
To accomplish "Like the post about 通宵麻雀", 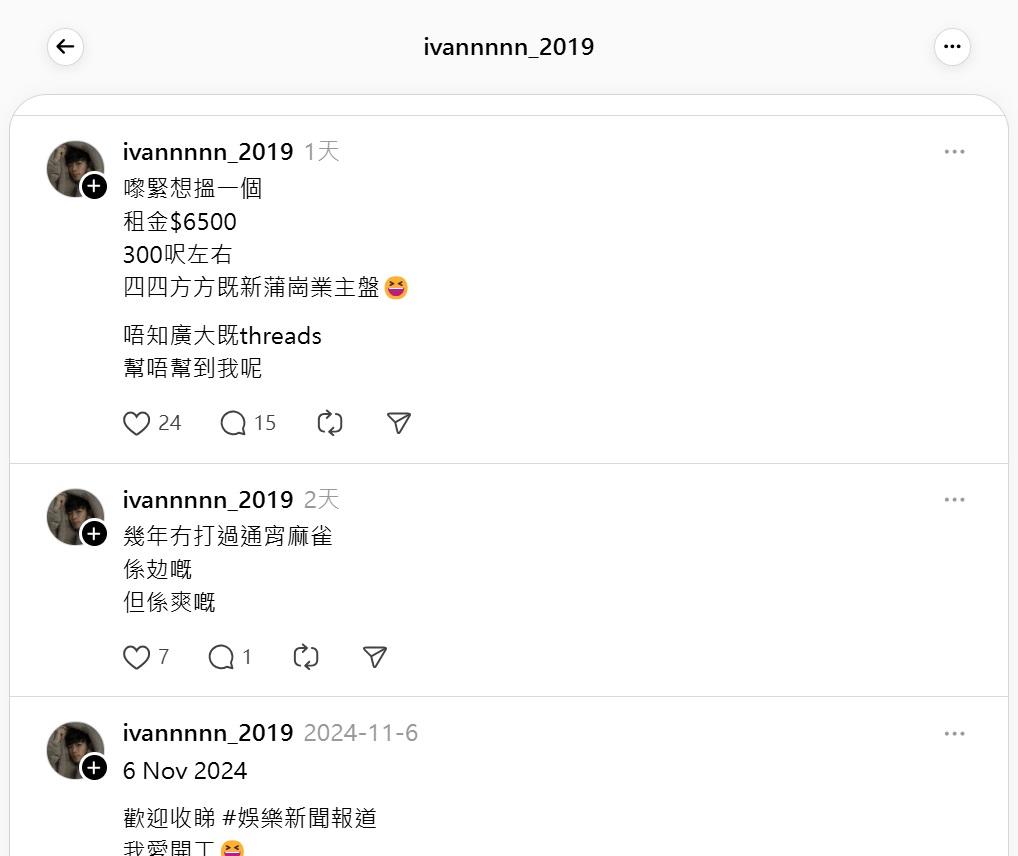I will [x=137, y=657].
